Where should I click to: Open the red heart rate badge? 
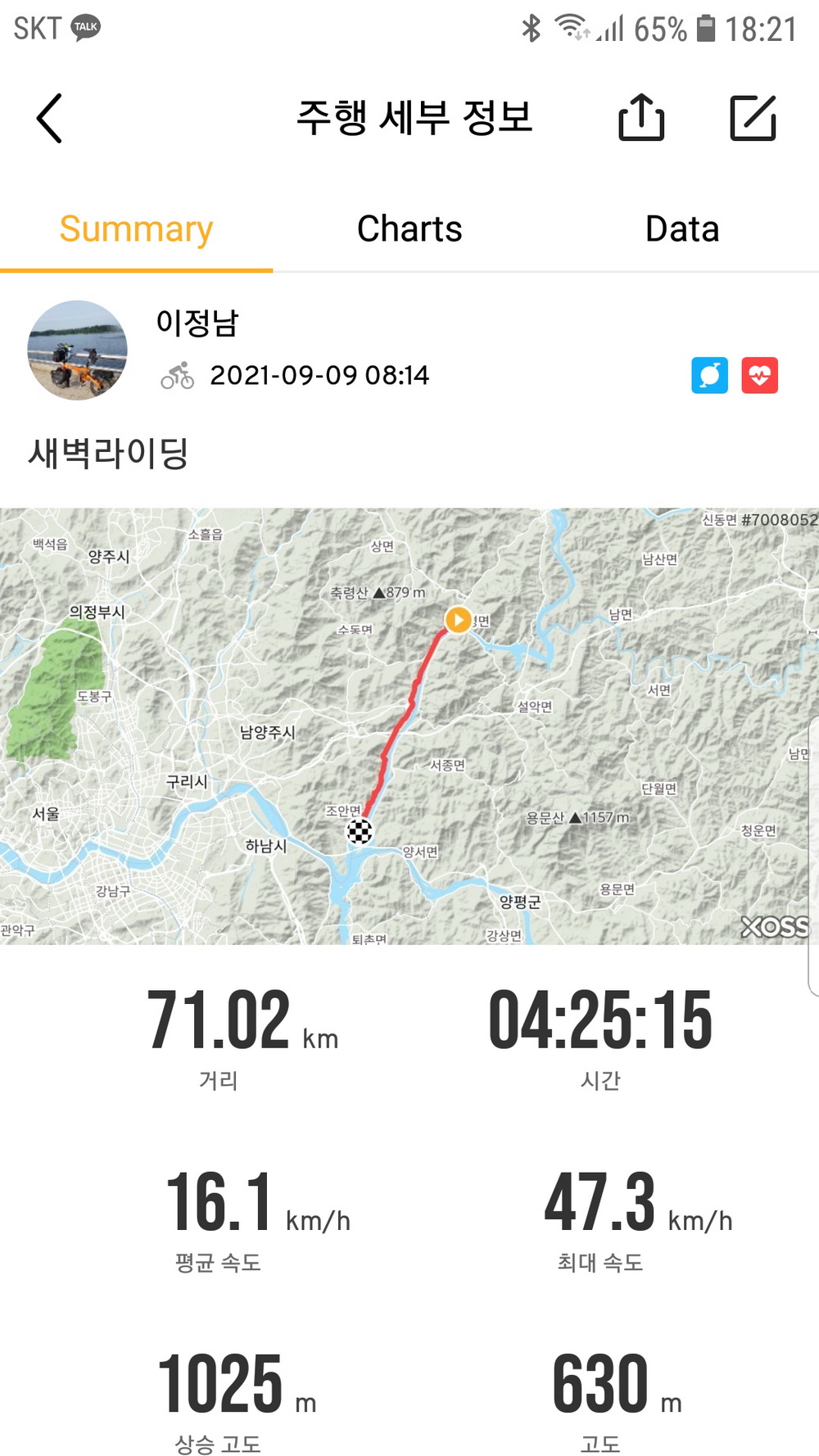coord(760,376)
